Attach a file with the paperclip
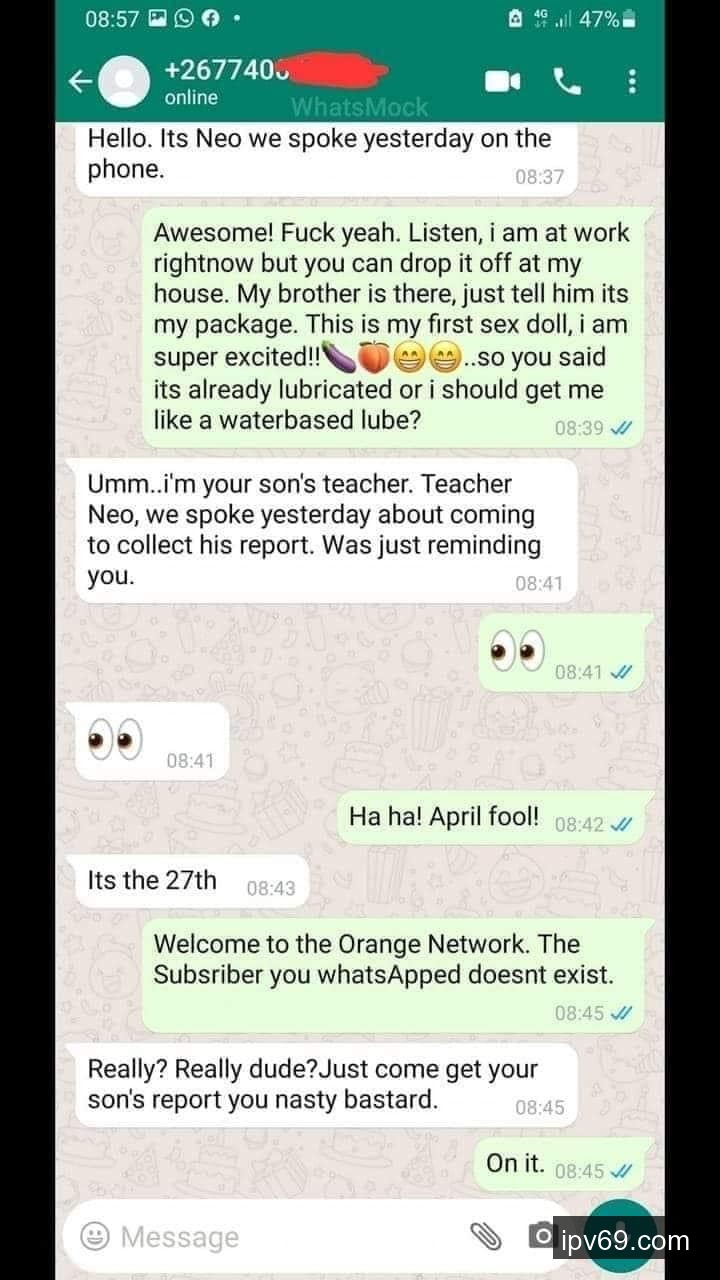Viewport: 720px width, 1280px height. [x=486, y=1237]
